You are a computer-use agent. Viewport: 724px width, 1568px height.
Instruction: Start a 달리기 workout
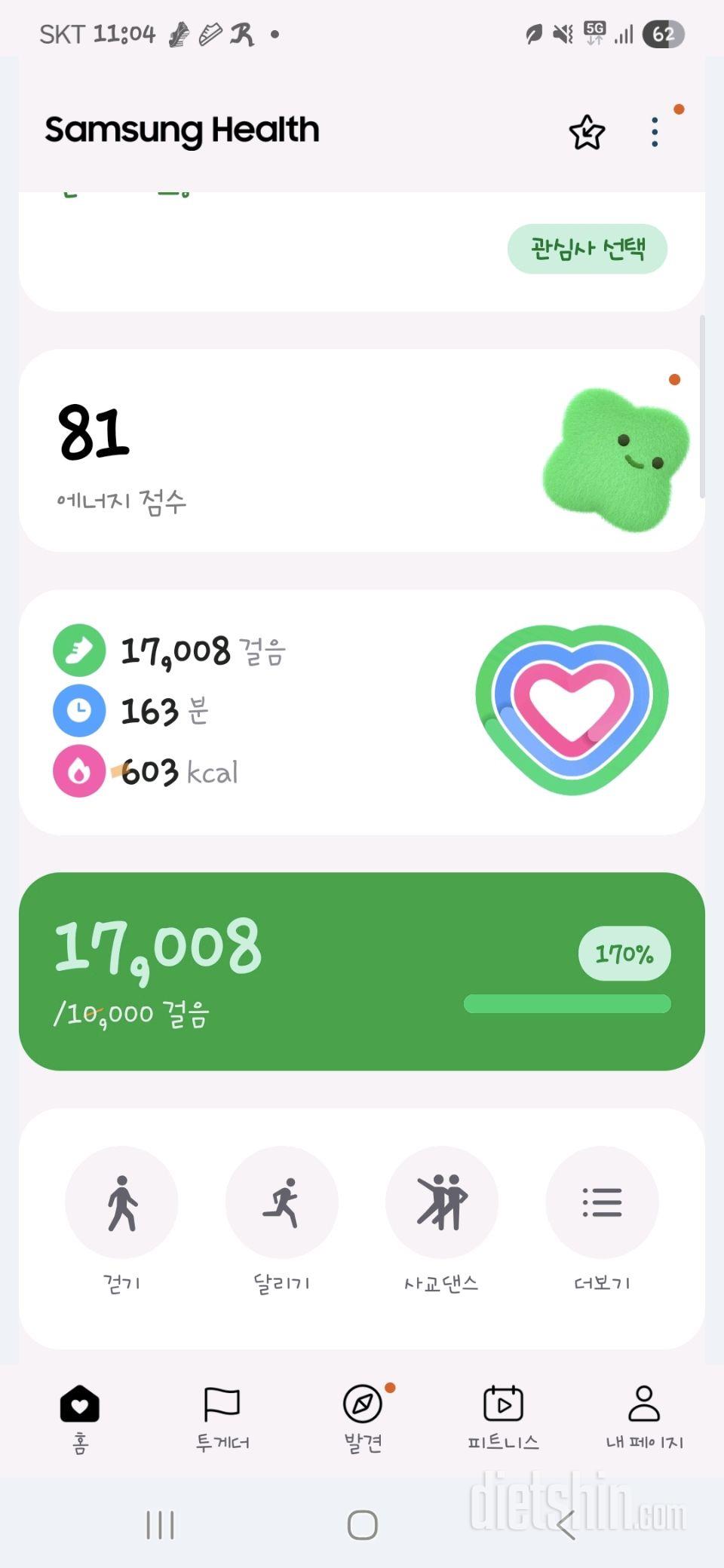282,1203
